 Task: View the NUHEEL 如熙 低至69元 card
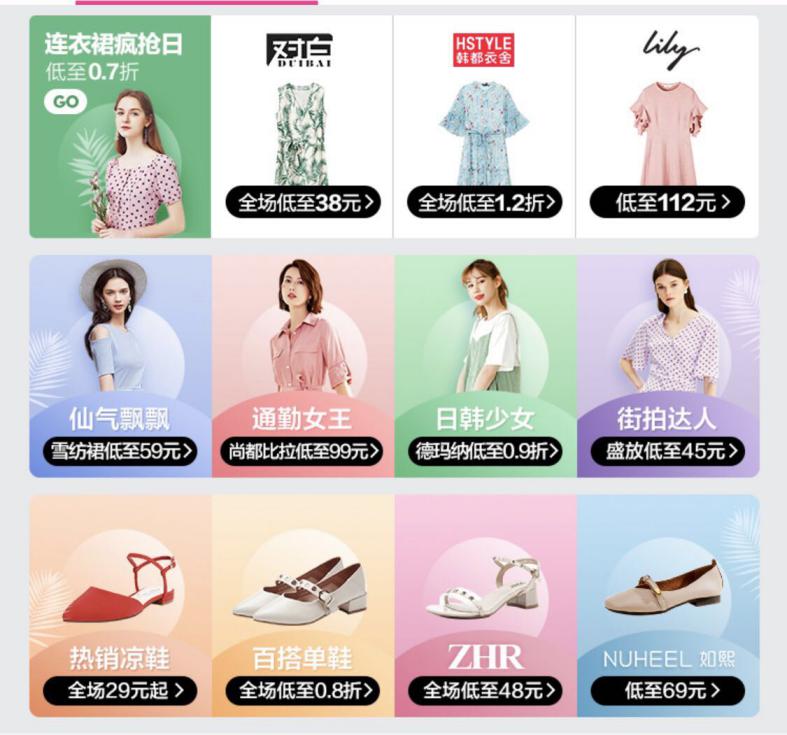[x=668, y=606]
